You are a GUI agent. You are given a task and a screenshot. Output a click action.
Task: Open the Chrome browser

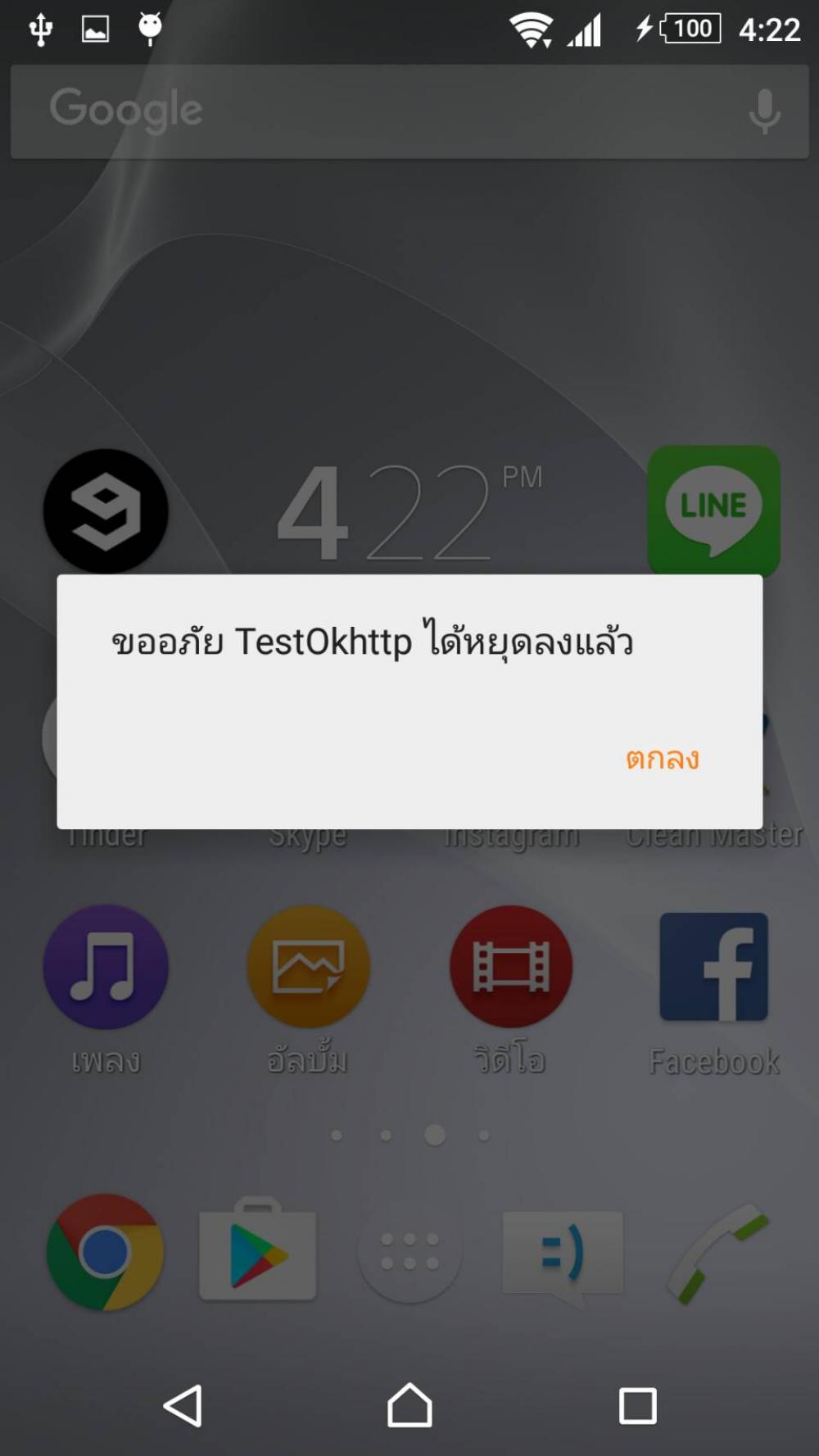106,1252
